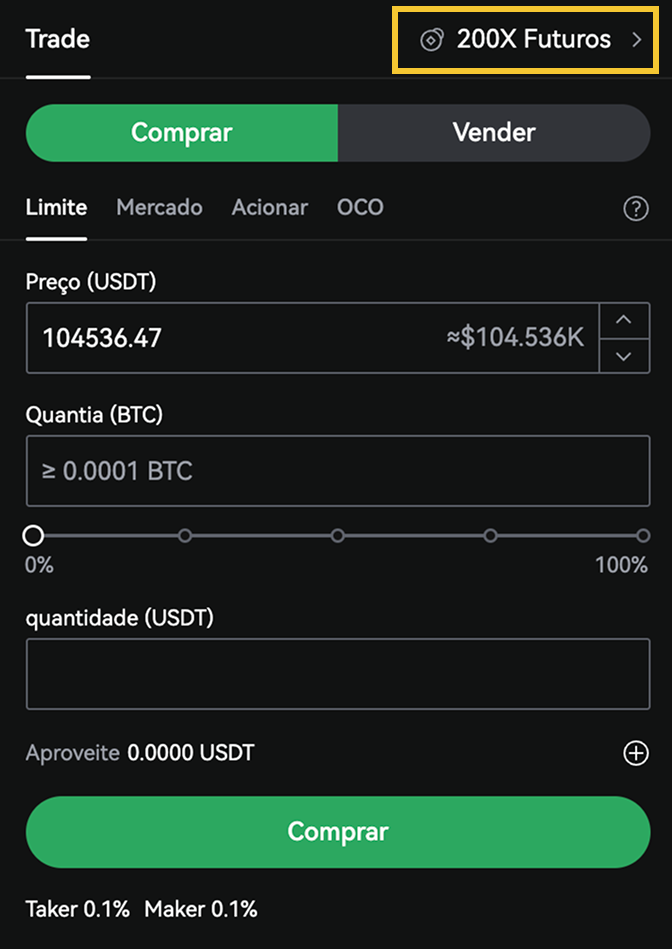Decrease the price with the down arrow

[x=624, y=356]
